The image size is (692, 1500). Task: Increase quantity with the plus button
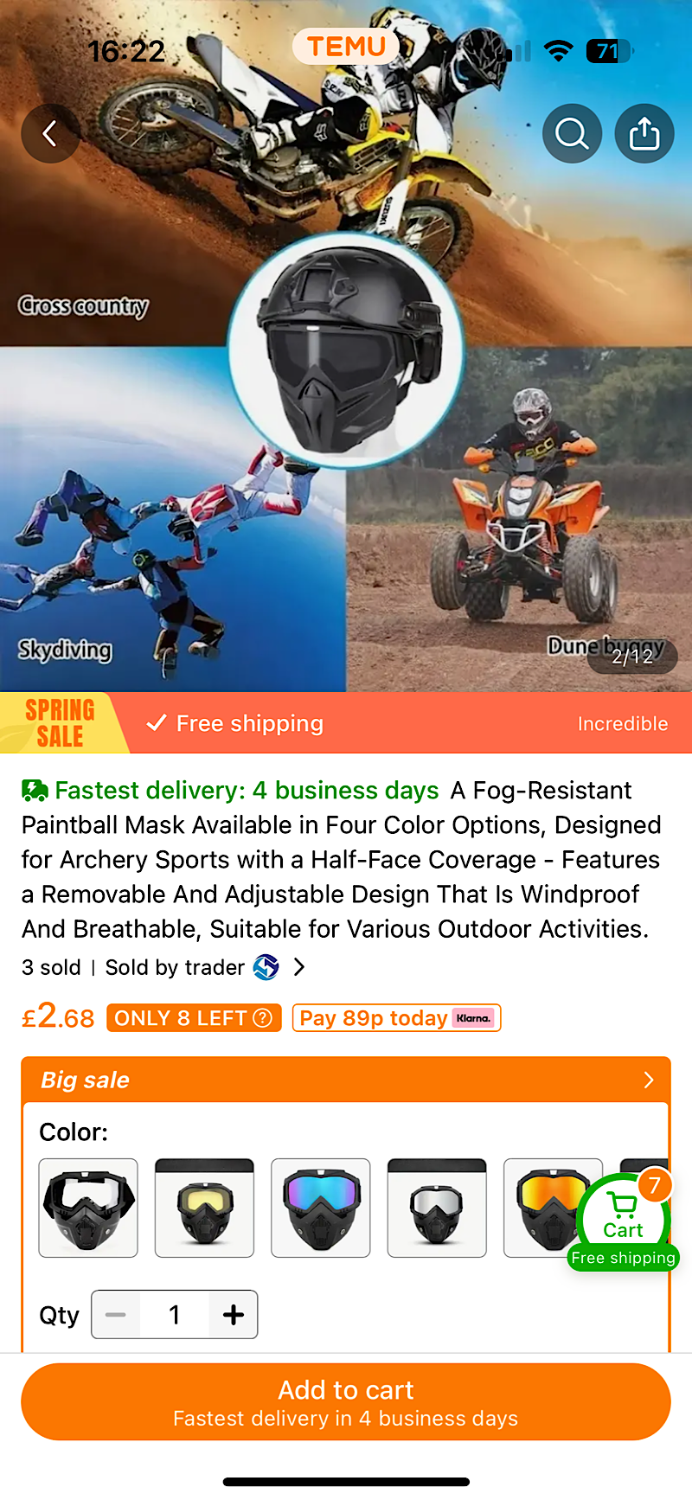tap(233, 1314)
